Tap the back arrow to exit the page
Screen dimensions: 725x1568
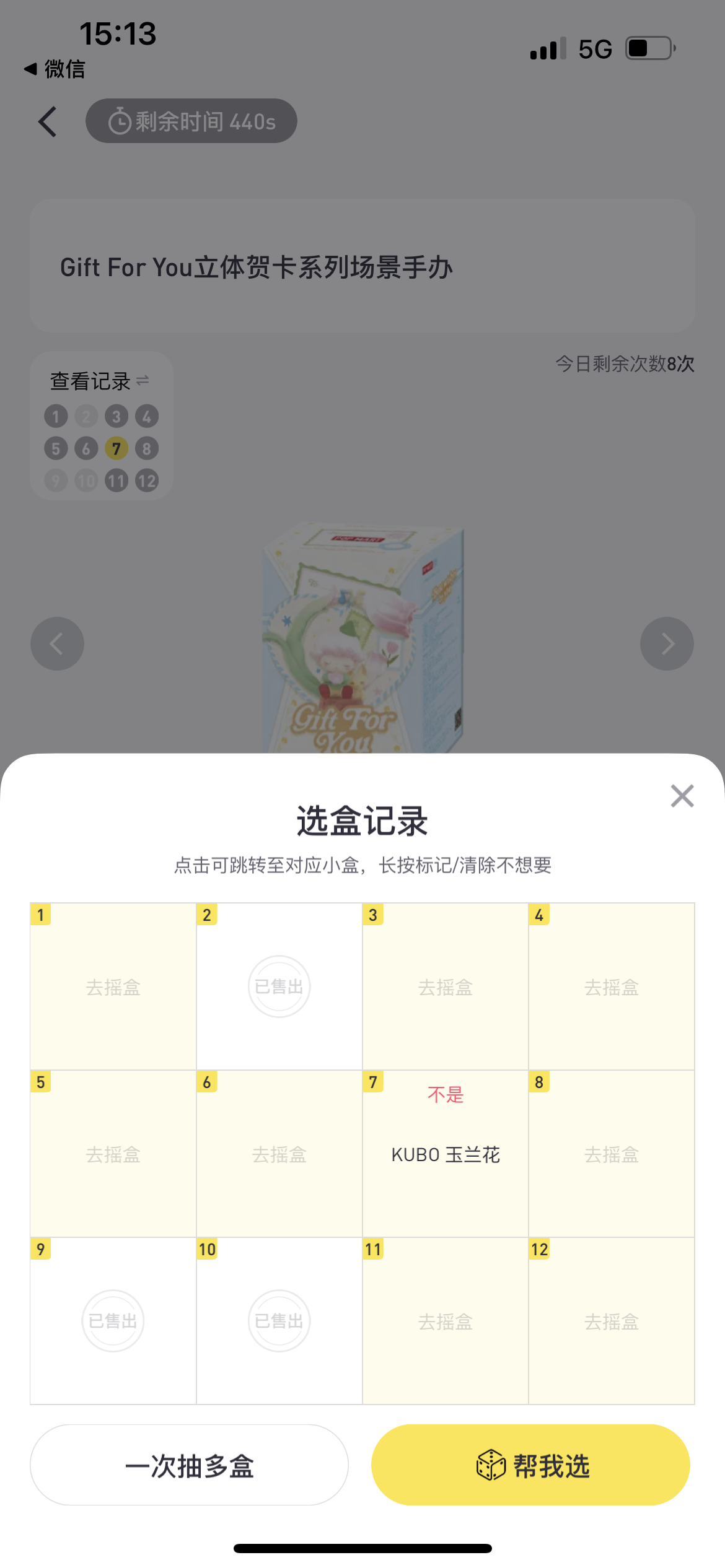click(47, 121)
